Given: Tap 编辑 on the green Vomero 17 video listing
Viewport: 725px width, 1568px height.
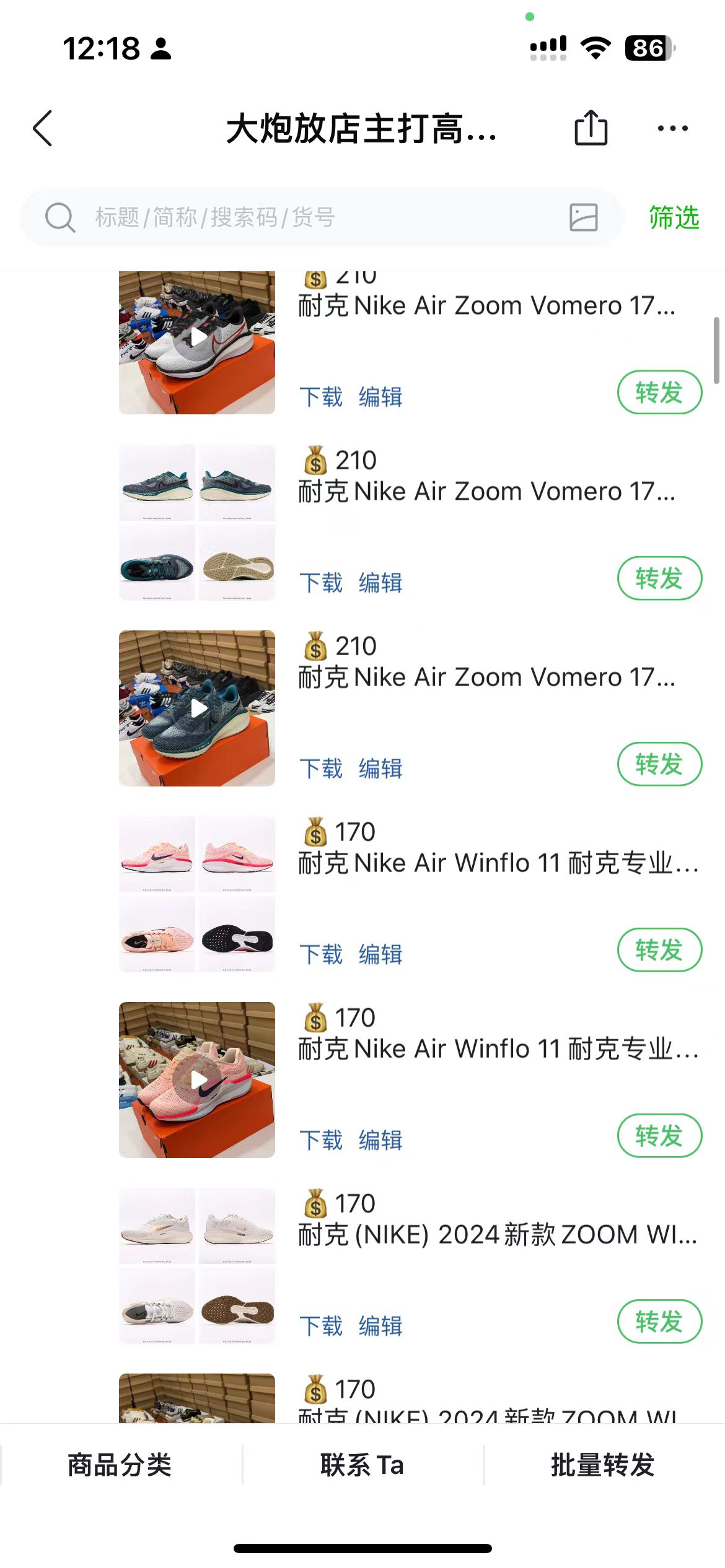Looking at the screenshot, I should tap(380, 769).
